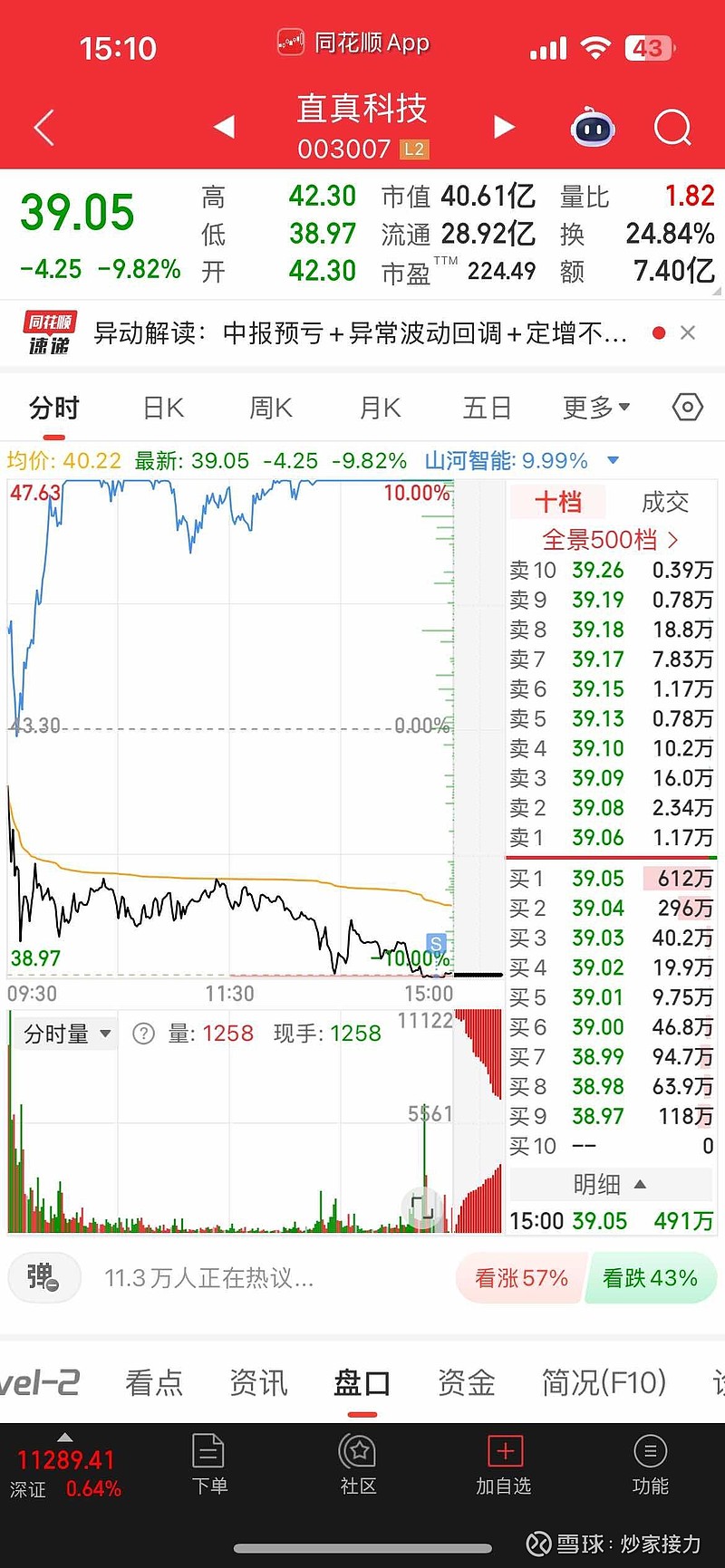
Task: Expand the 更多 chart options dropdown
Action: (x=596, y=409)
